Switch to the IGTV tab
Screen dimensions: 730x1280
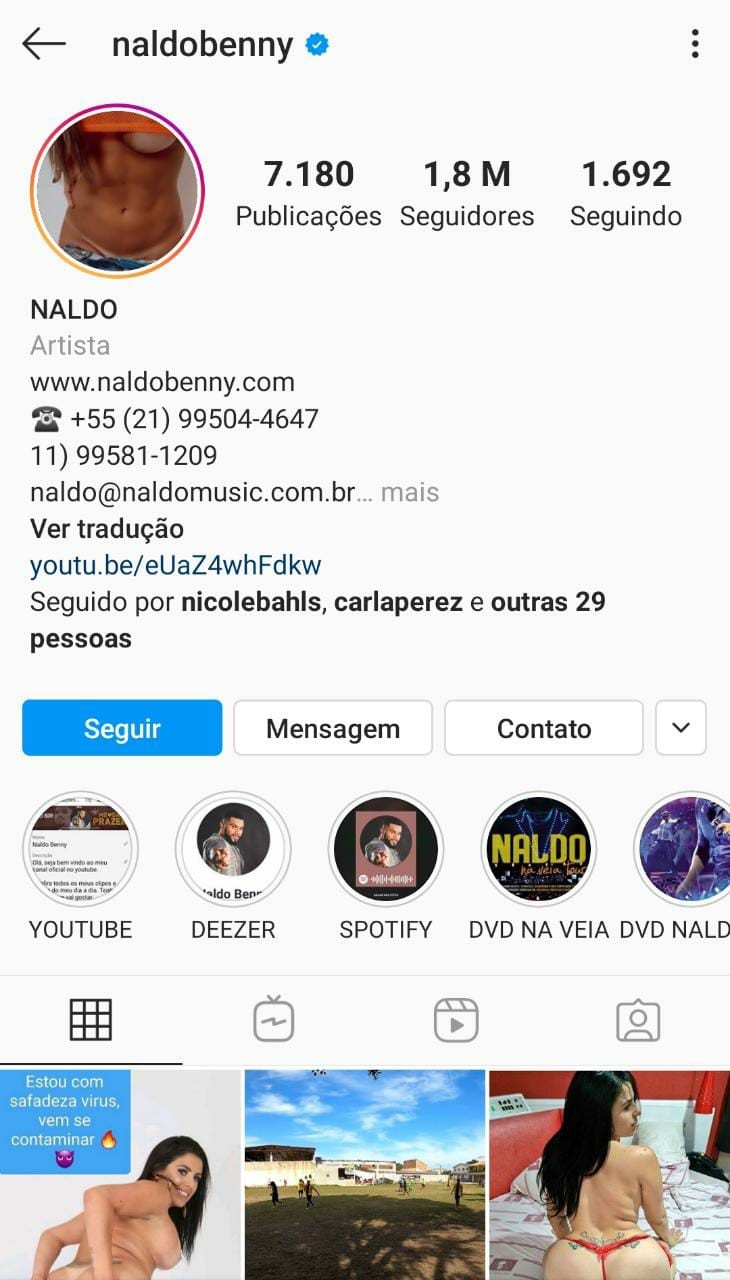(273, 1020)
